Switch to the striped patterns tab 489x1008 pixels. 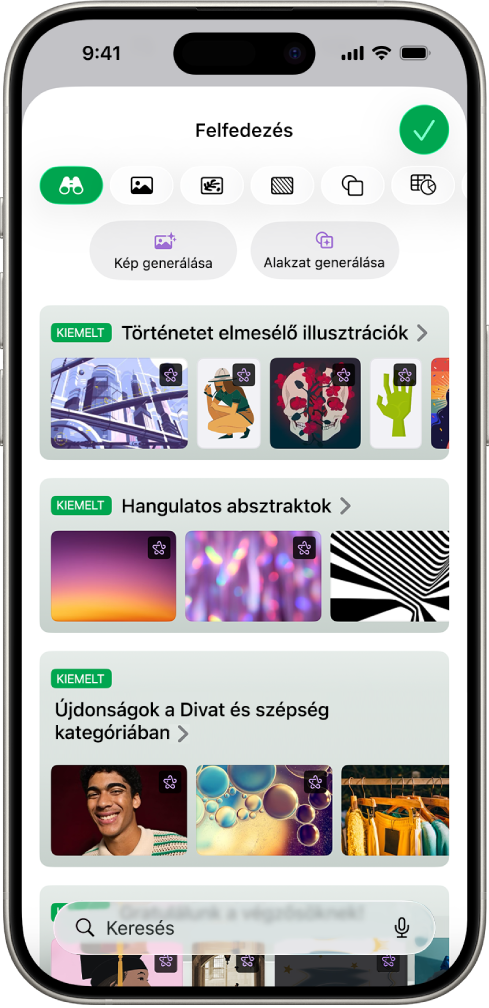click(x=282, y=186)
